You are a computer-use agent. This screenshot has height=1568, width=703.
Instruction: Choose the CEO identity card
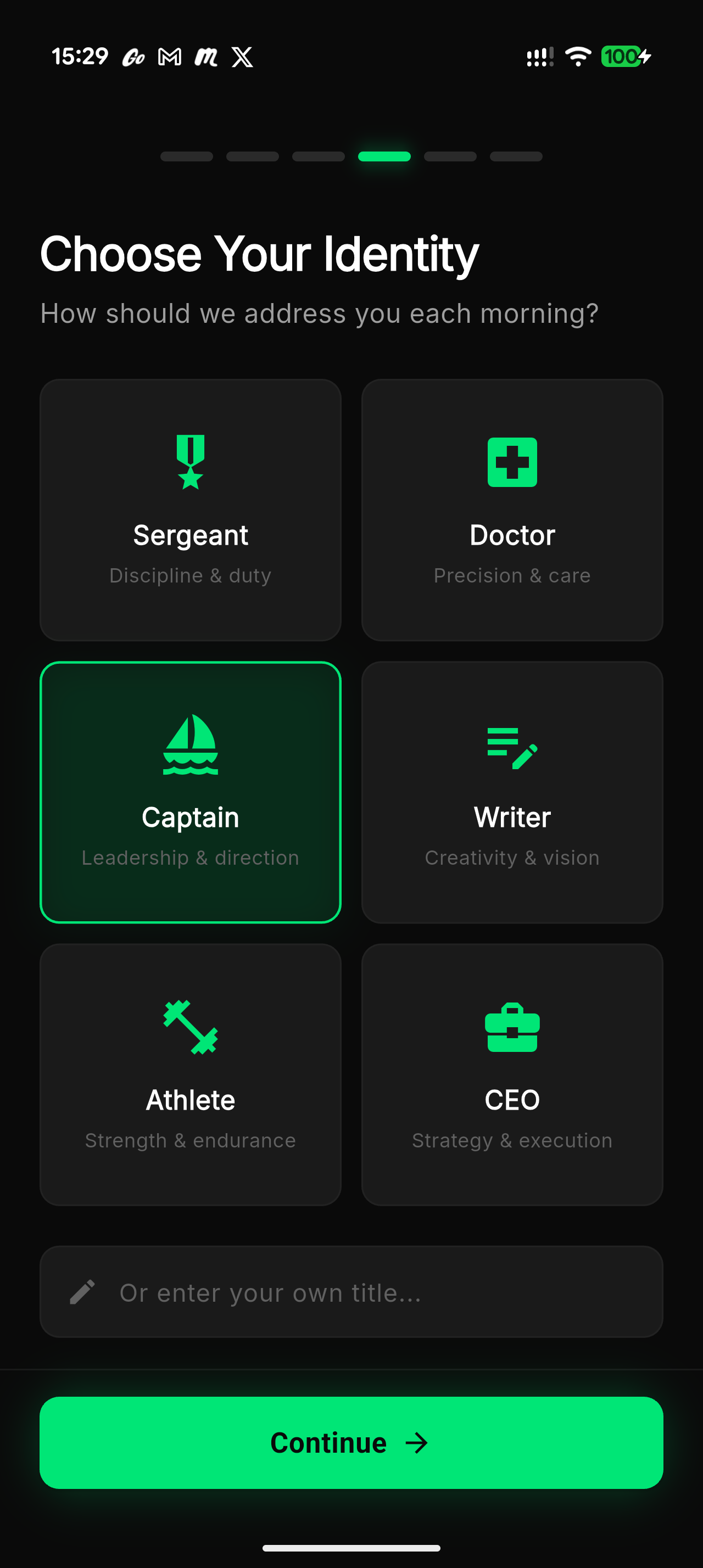point(512,1074)
